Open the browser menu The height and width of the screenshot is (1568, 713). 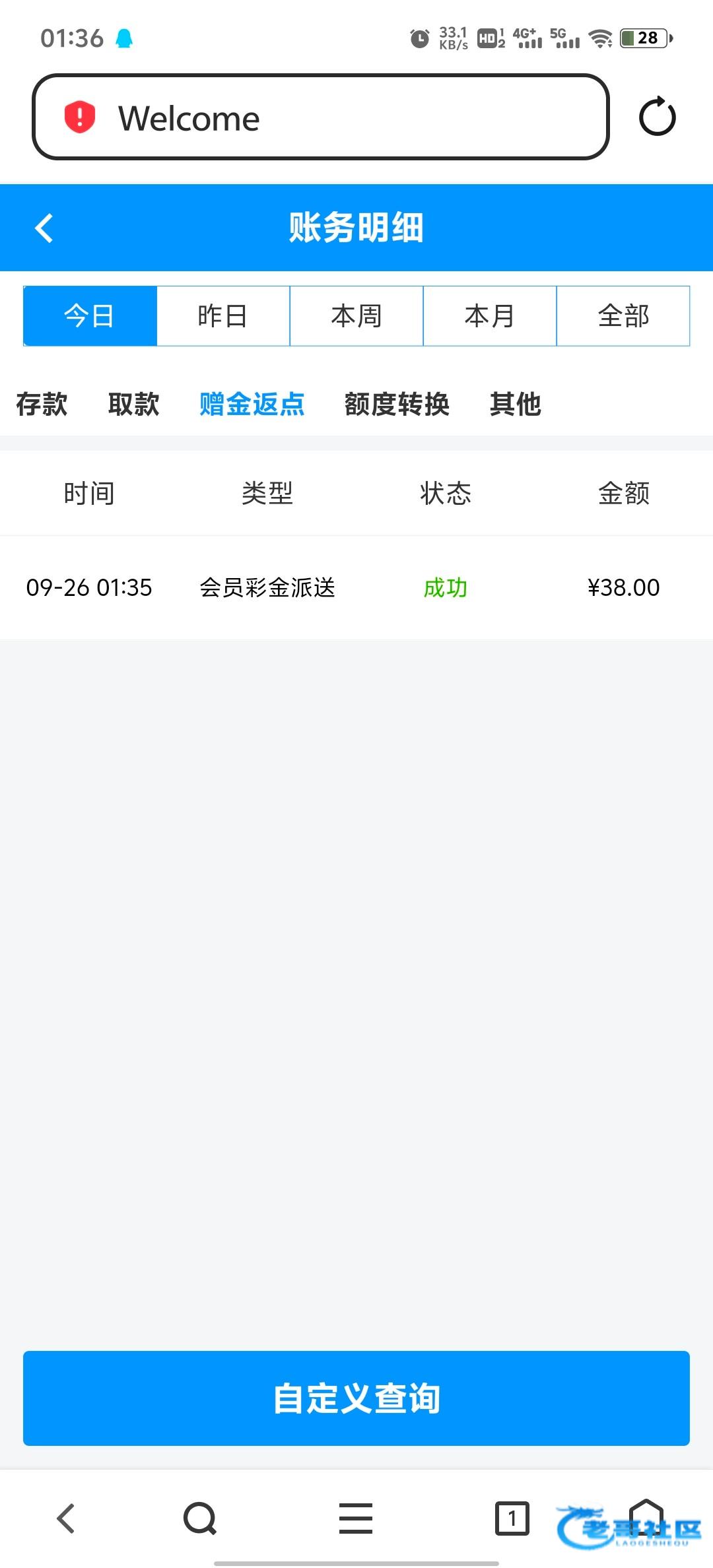[x=356, y=1519]
